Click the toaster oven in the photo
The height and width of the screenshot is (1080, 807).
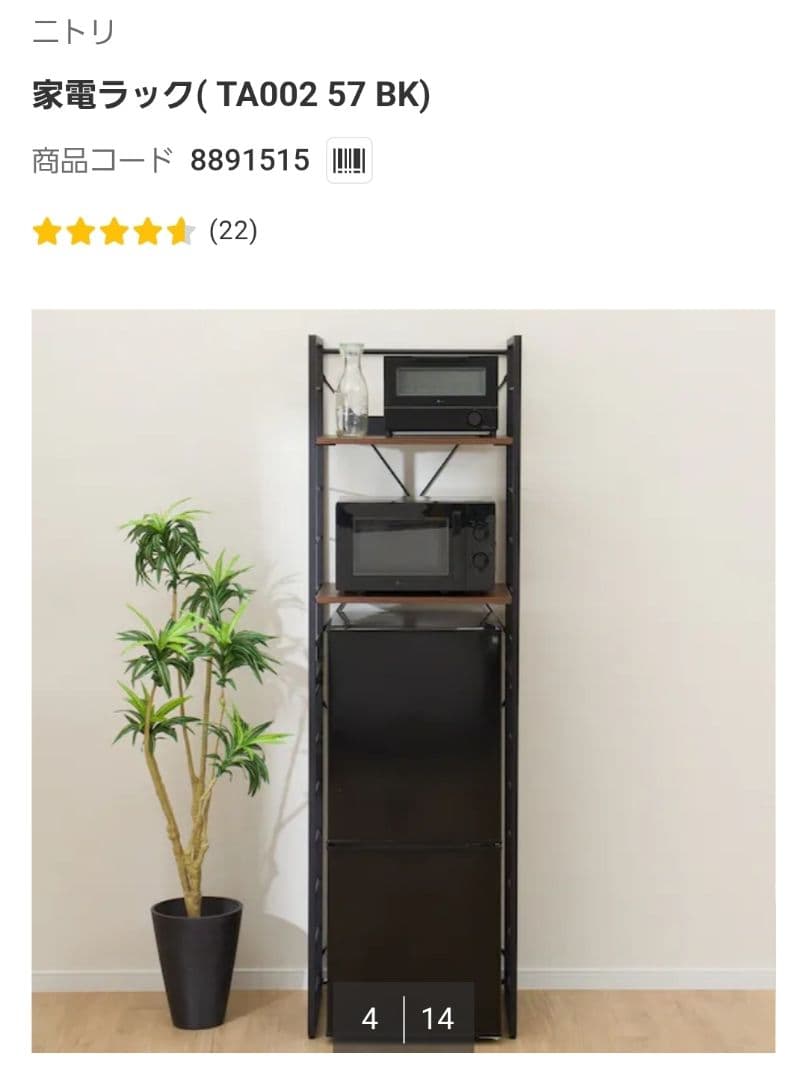point(440,390)
